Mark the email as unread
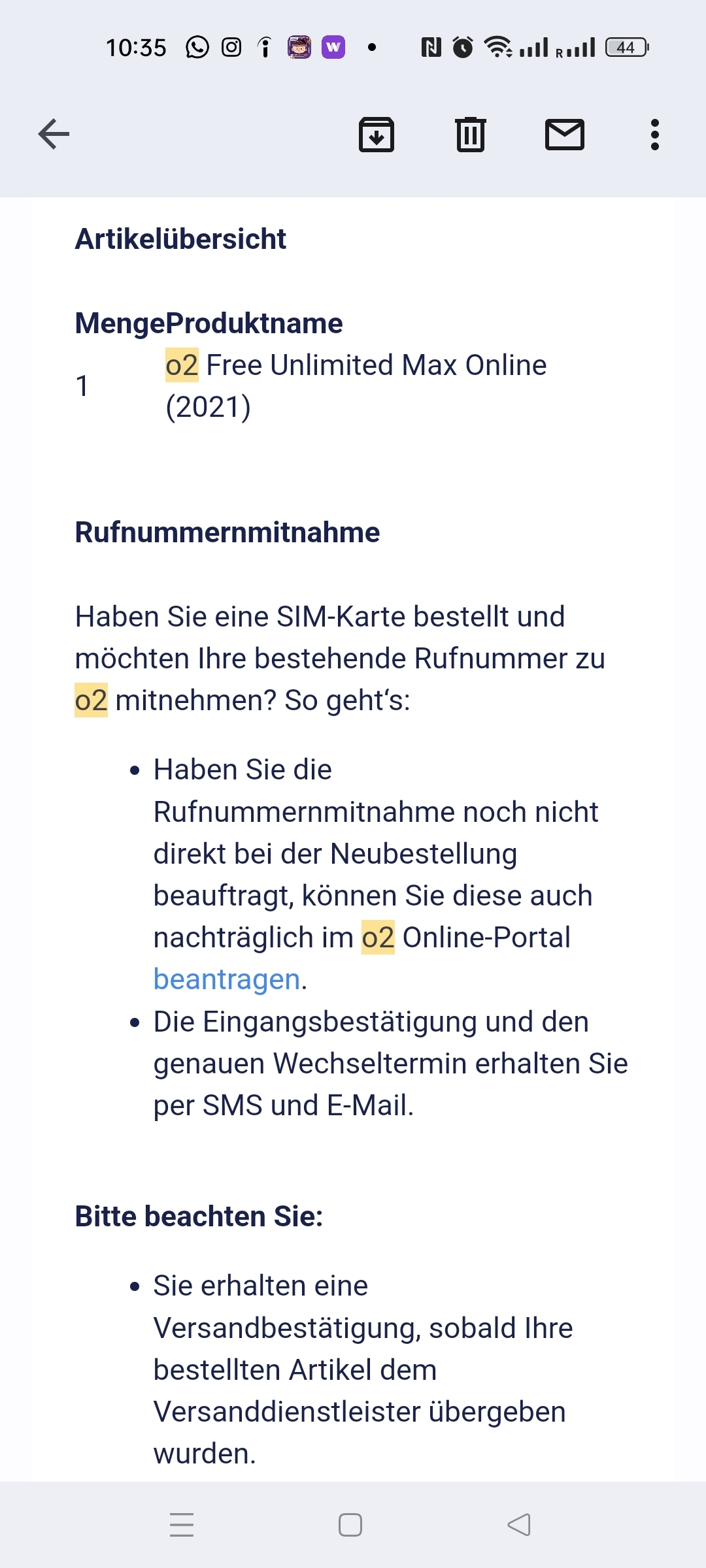 [x=565, y=135]
